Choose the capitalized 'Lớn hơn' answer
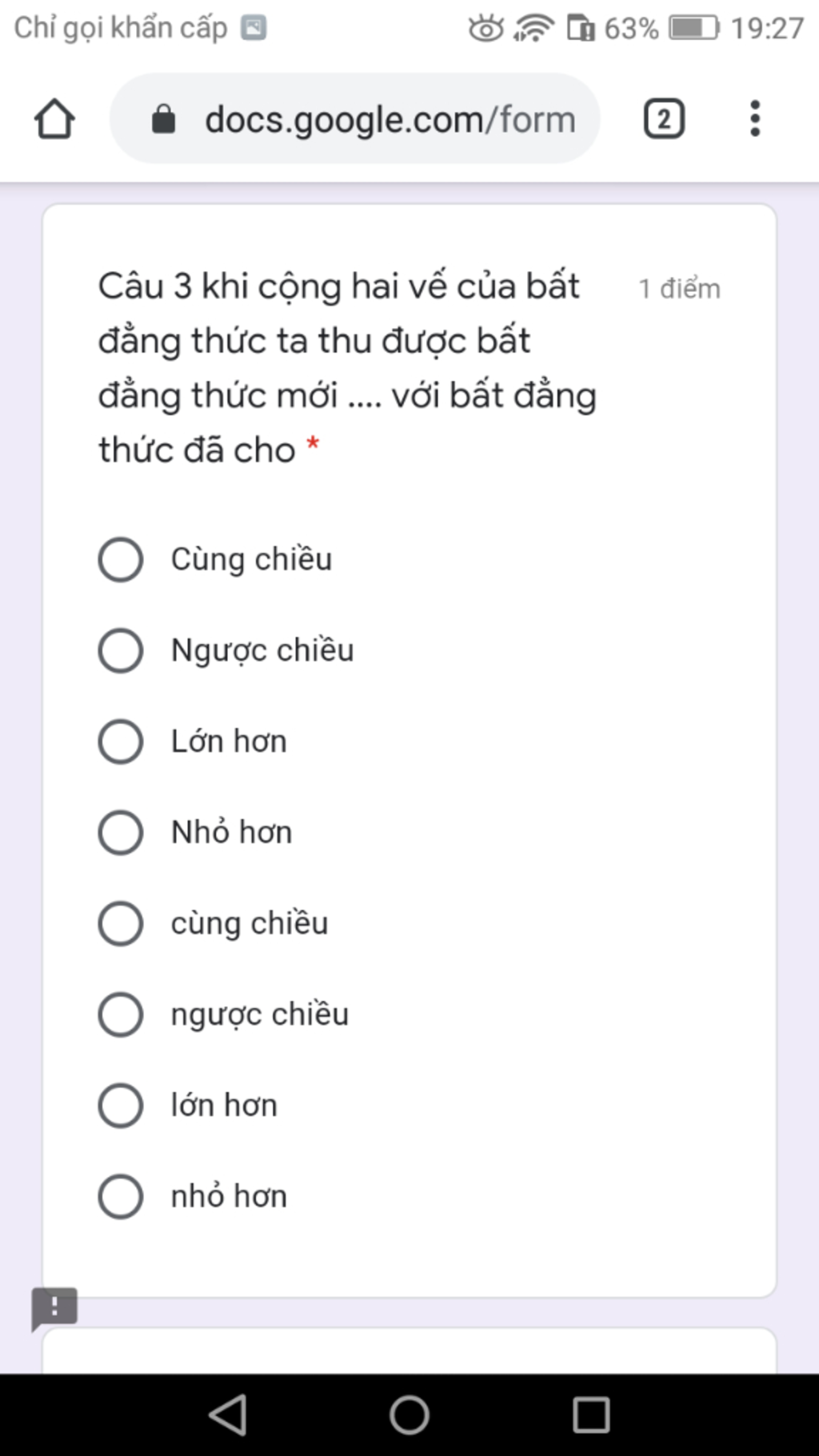Image resolution: width=819 pixels, height=1456 pixels. pos(121,742)
